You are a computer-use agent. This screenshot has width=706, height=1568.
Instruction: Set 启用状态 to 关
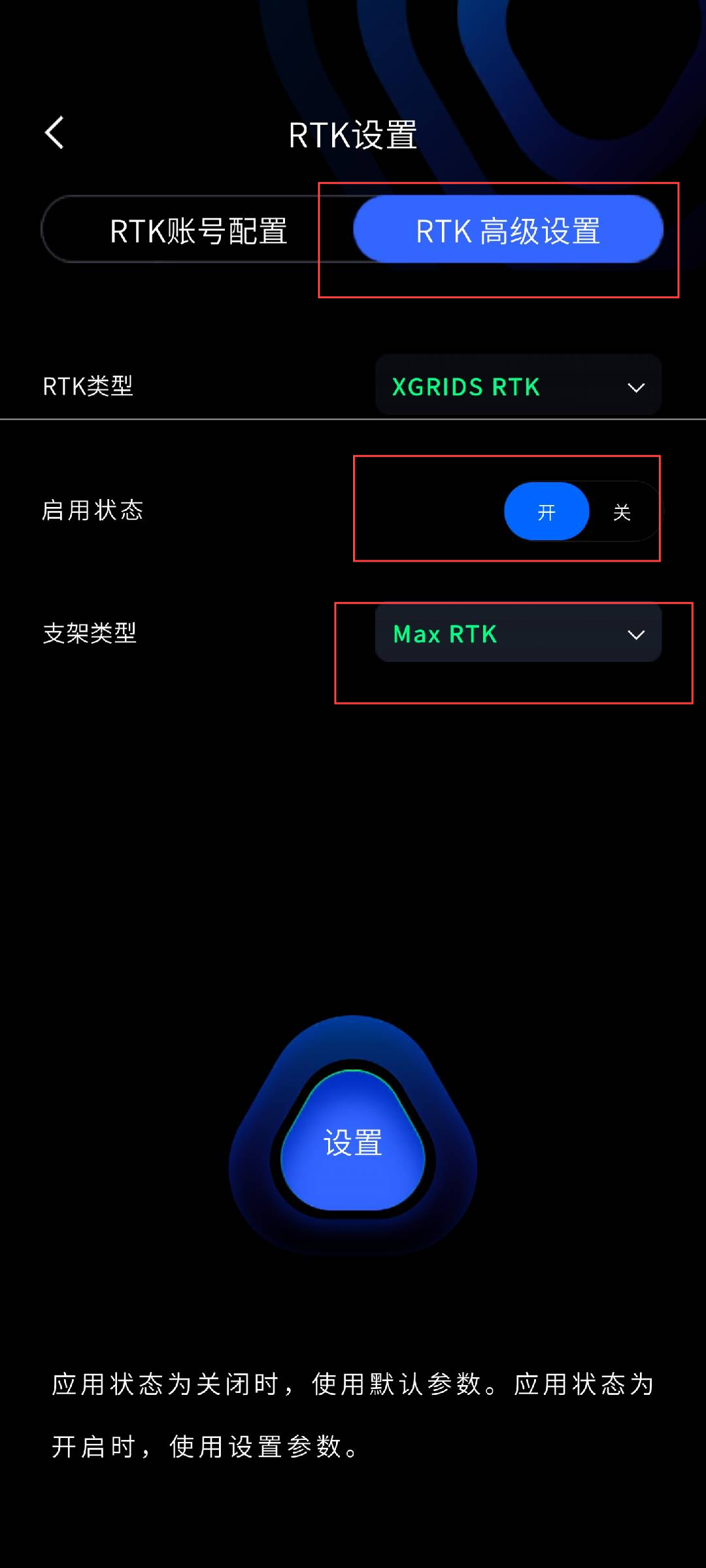(622, 512)
